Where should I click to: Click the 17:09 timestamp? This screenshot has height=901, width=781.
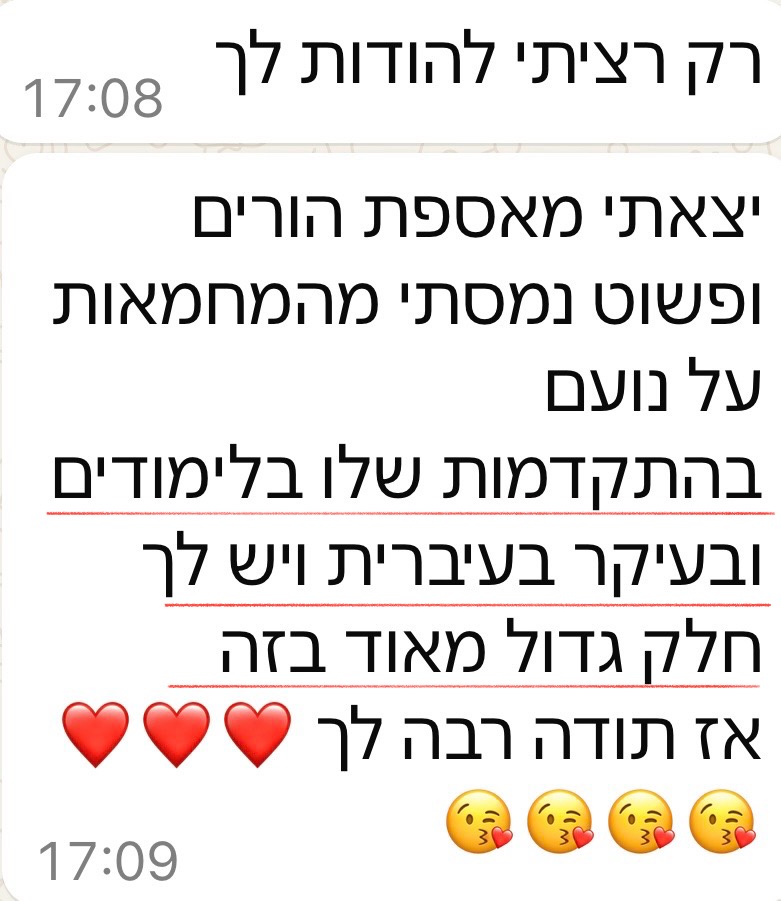click(x=108, y=856)
